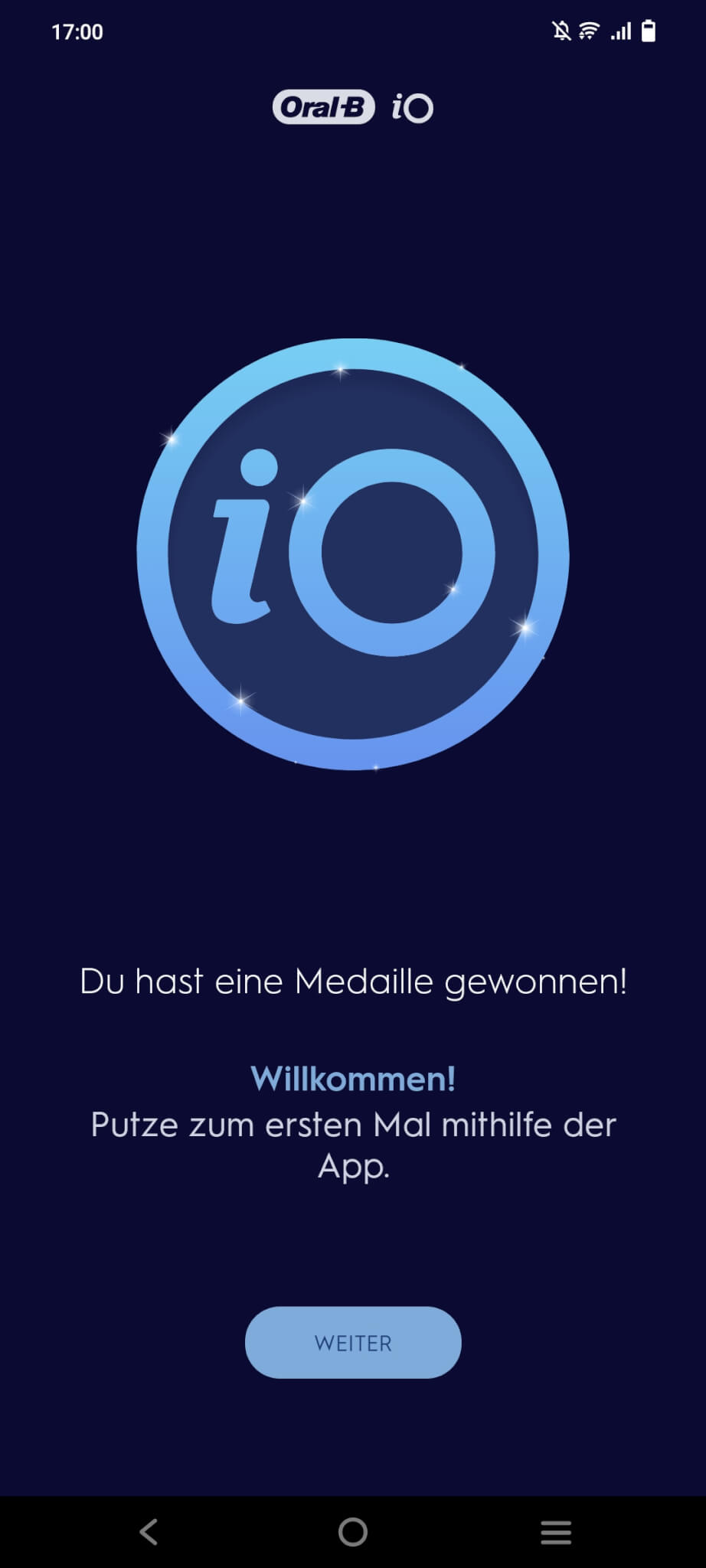Open the recent apps menu
This screenshot has height=1568, width=706.
(x=556, y=1532)
